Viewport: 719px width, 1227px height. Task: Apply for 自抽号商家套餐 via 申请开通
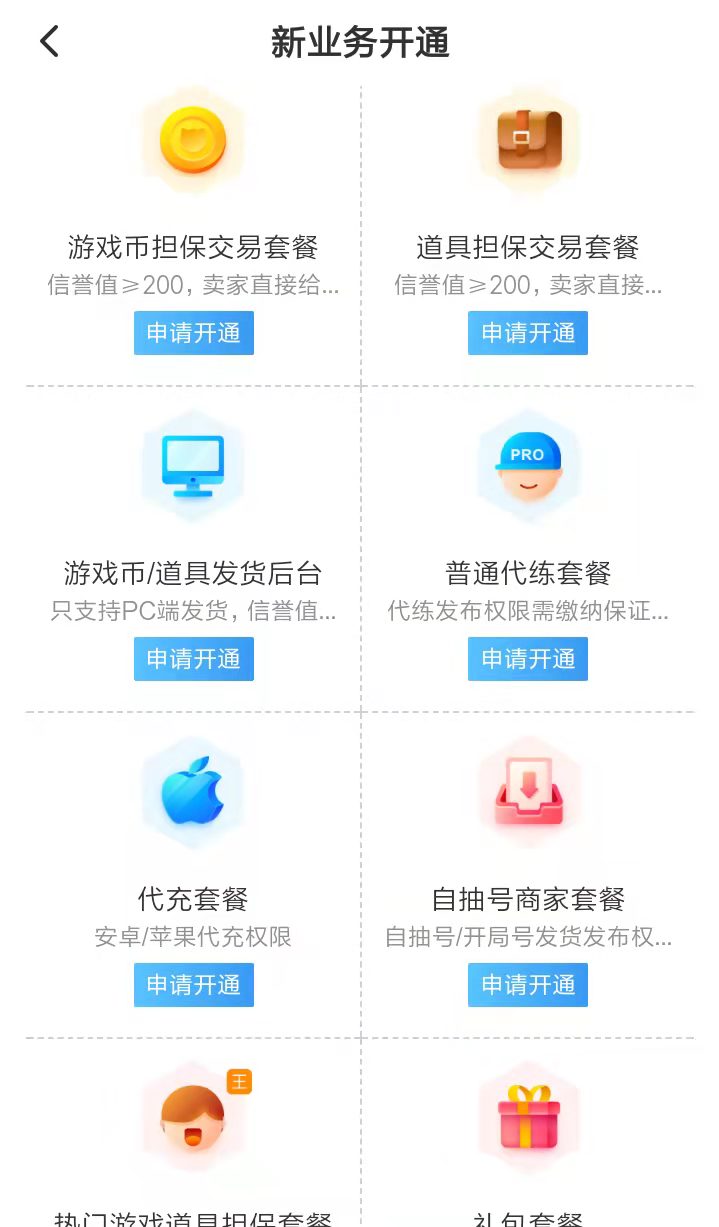(528, 985)
